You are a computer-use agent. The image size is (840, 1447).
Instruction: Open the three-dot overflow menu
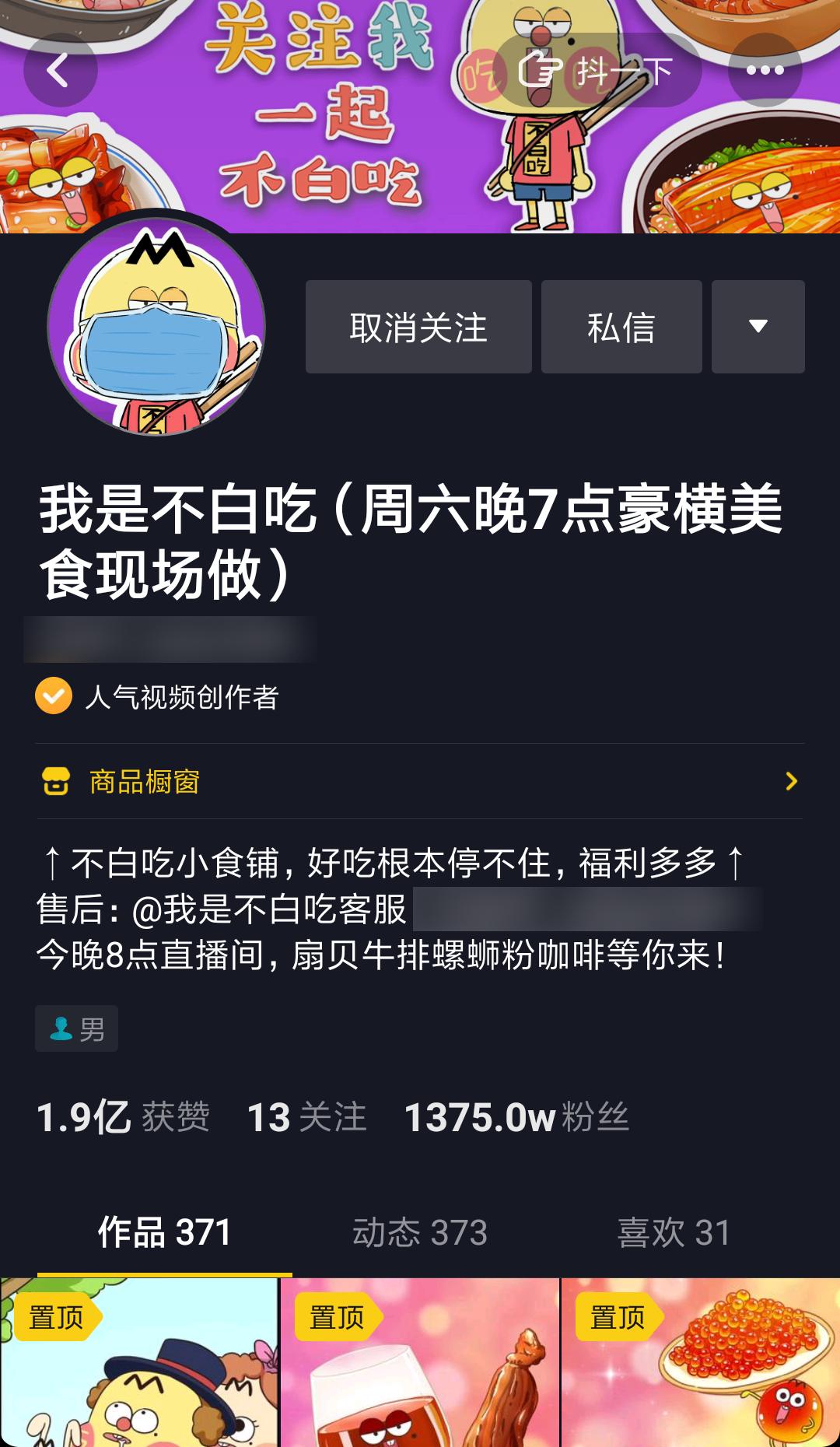click(x=765, y=70)
